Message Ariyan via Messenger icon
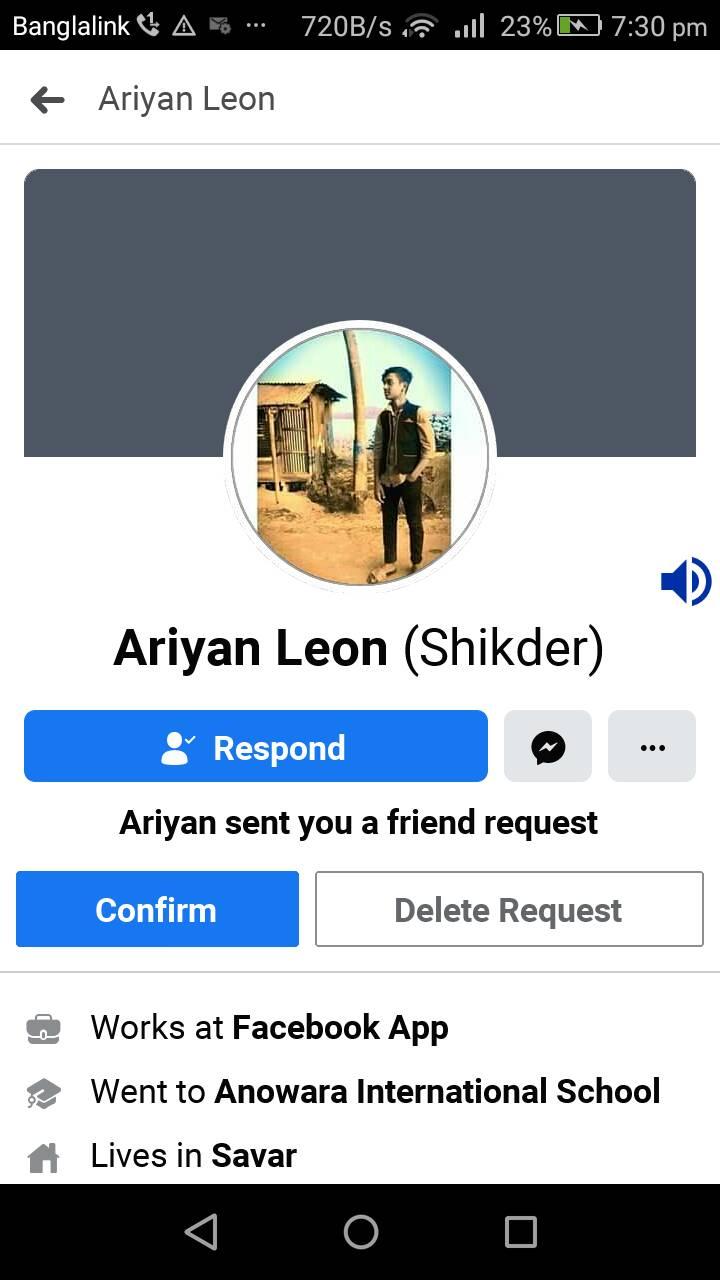The height and width of the screenshot is (1280, 720). point(548,746)
